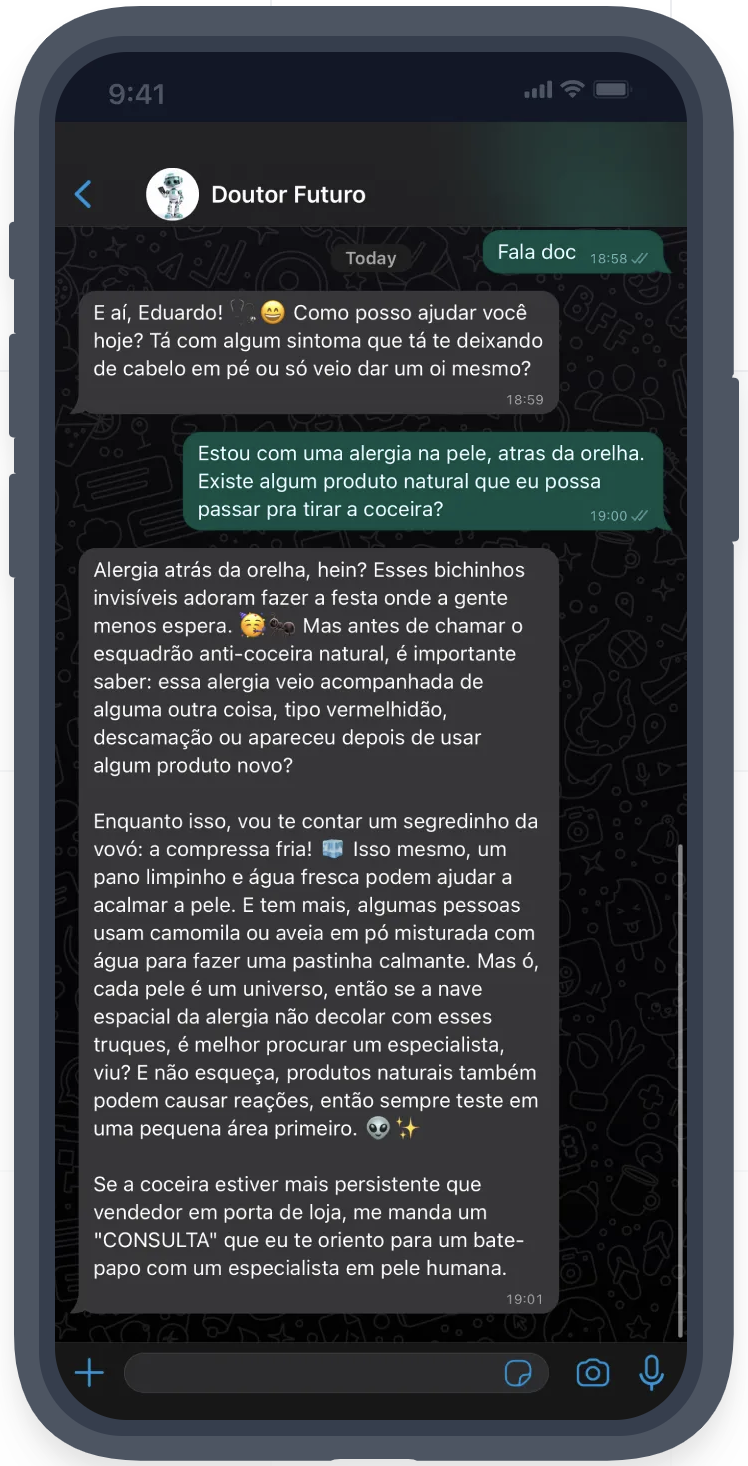This screenshot has height=1466, width=748.
Task: Open the camera to send a photo
Action: coord(593,1373)
